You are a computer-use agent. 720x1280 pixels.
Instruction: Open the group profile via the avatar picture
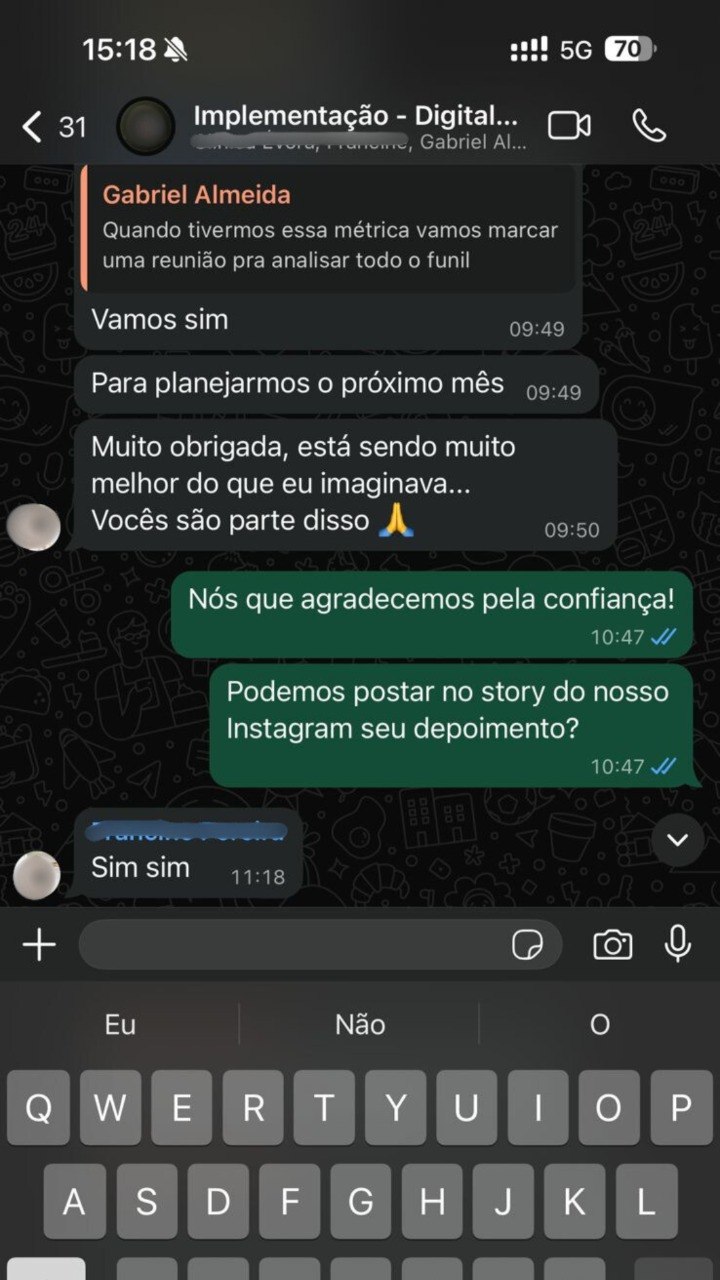click(147, 127)
